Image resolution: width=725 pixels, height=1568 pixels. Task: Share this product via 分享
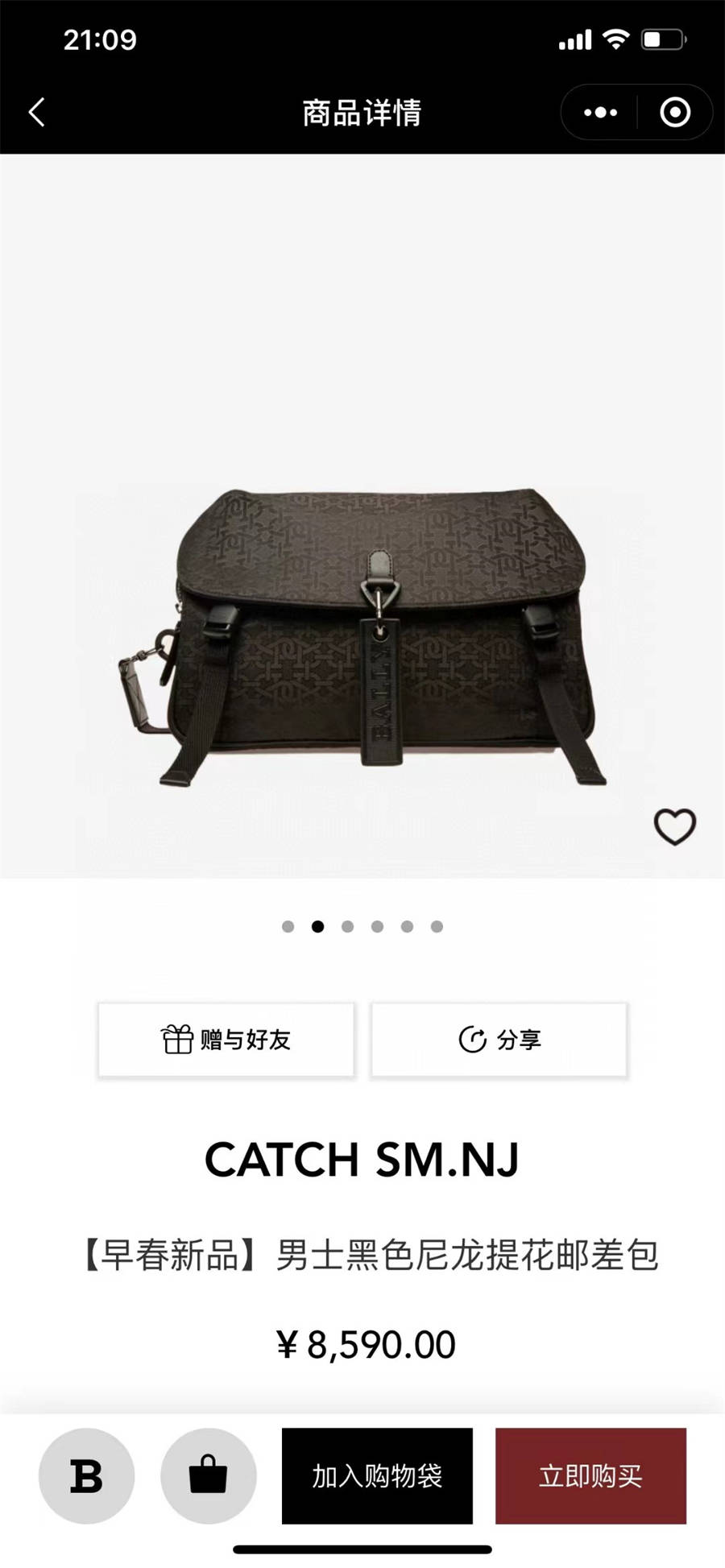pos(499,1040)
